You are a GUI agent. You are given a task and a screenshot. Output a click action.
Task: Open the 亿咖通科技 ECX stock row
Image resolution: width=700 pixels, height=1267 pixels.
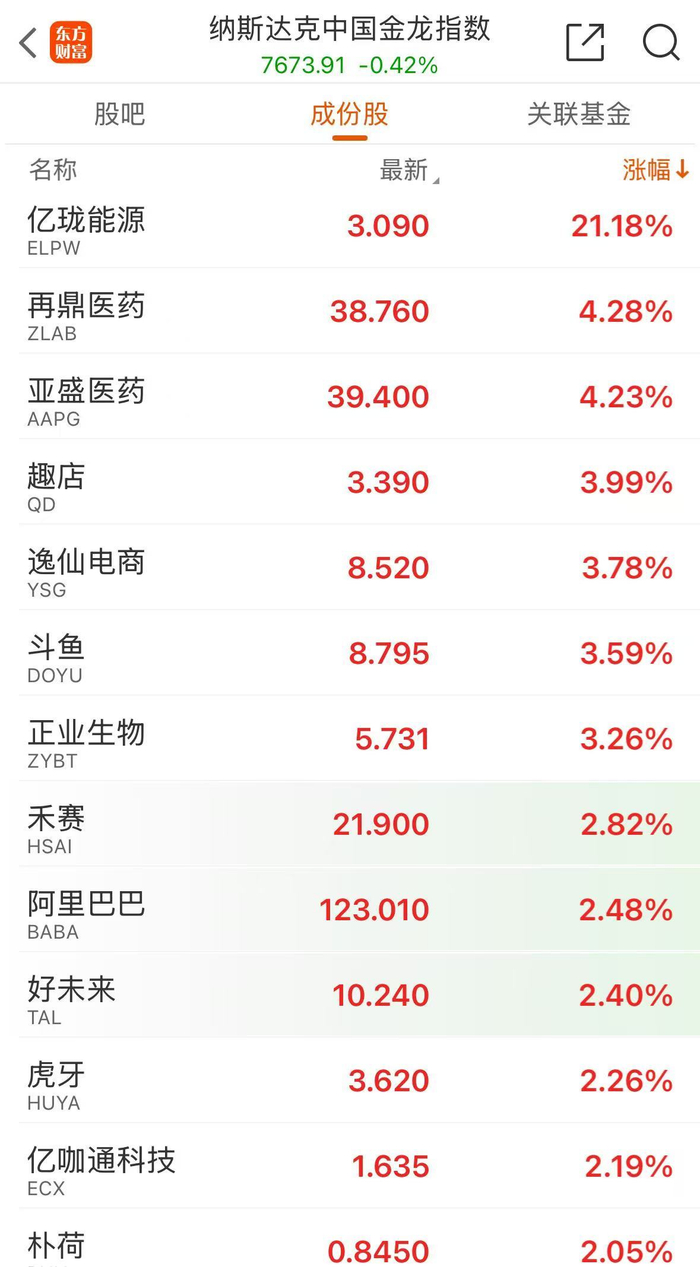(x=350, y=1166)
